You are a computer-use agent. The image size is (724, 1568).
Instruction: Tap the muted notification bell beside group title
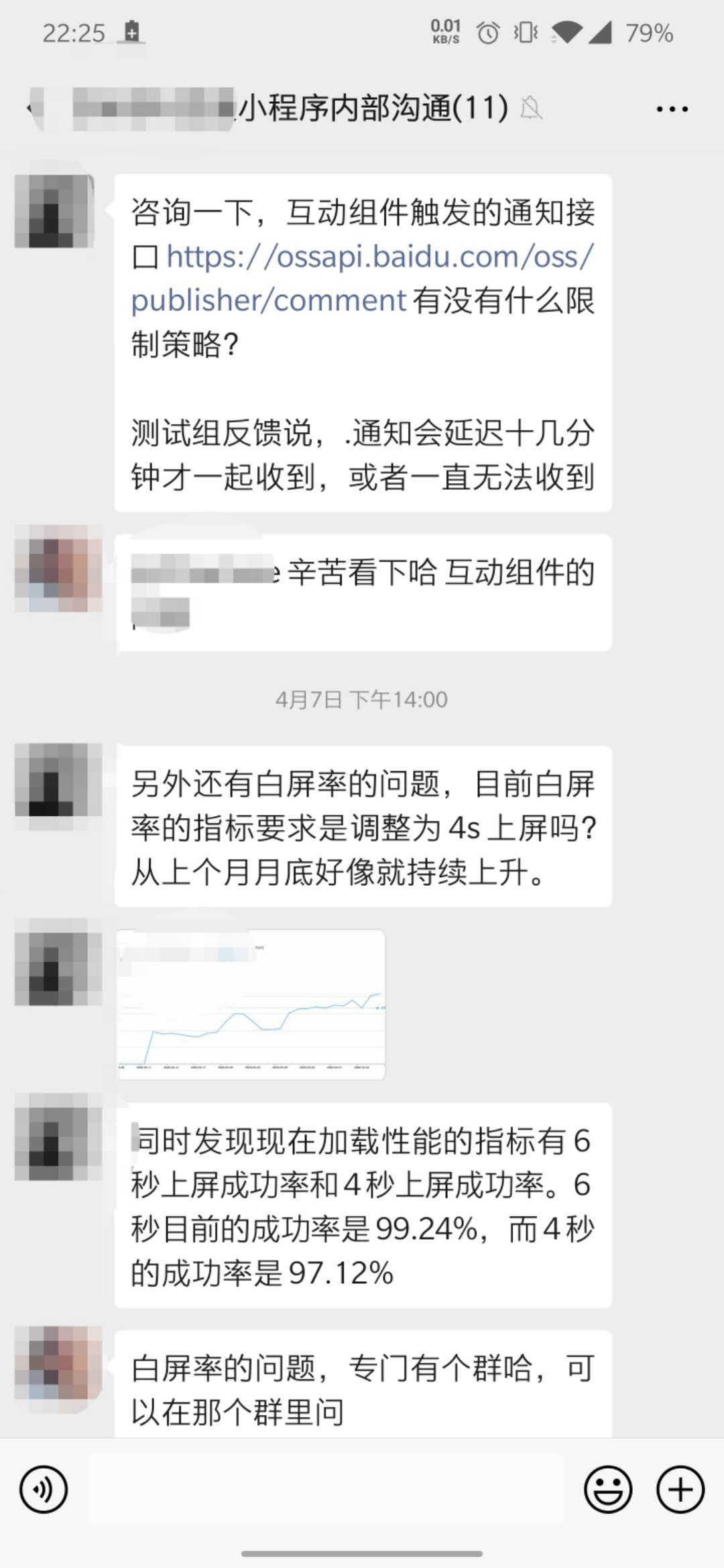532,109
